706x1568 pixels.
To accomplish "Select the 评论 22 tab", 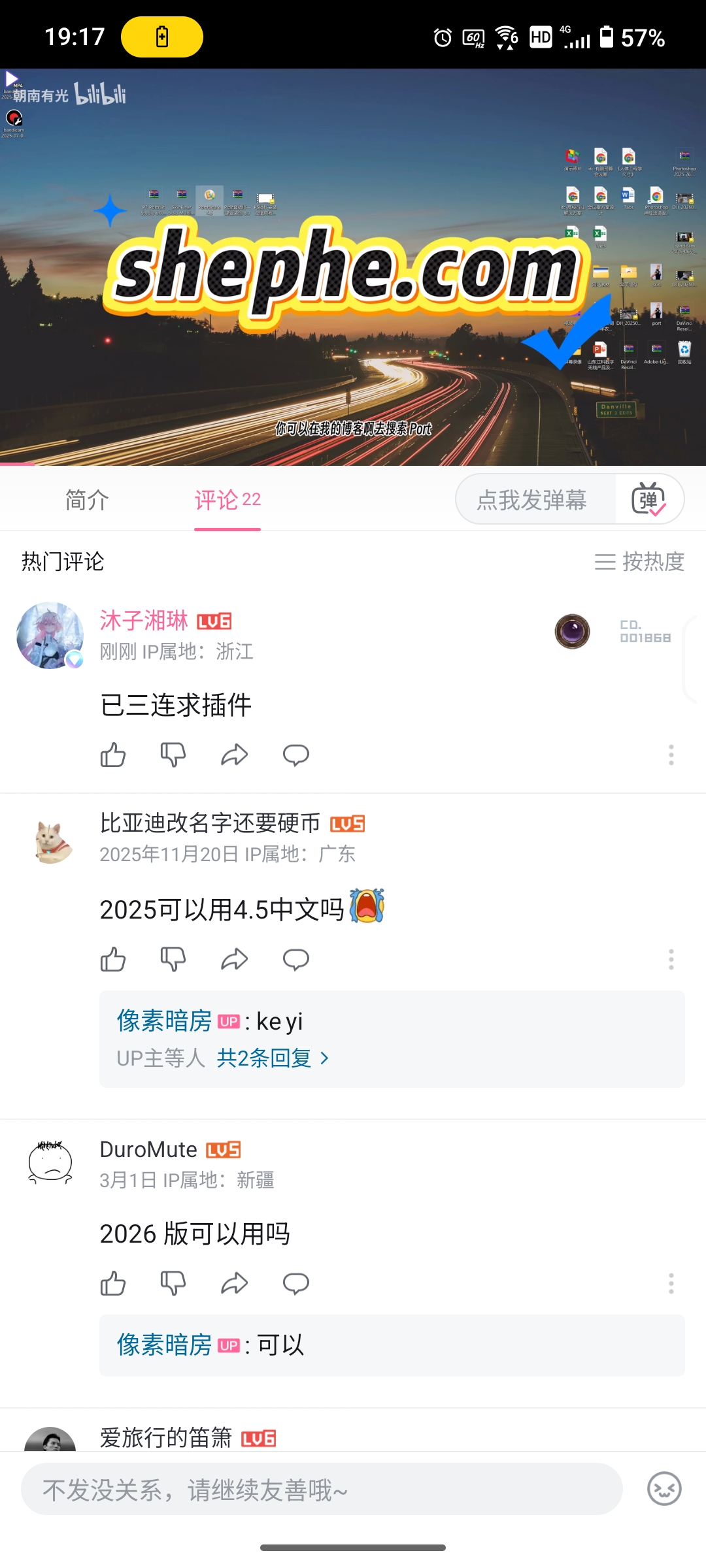I will point(227,499).
